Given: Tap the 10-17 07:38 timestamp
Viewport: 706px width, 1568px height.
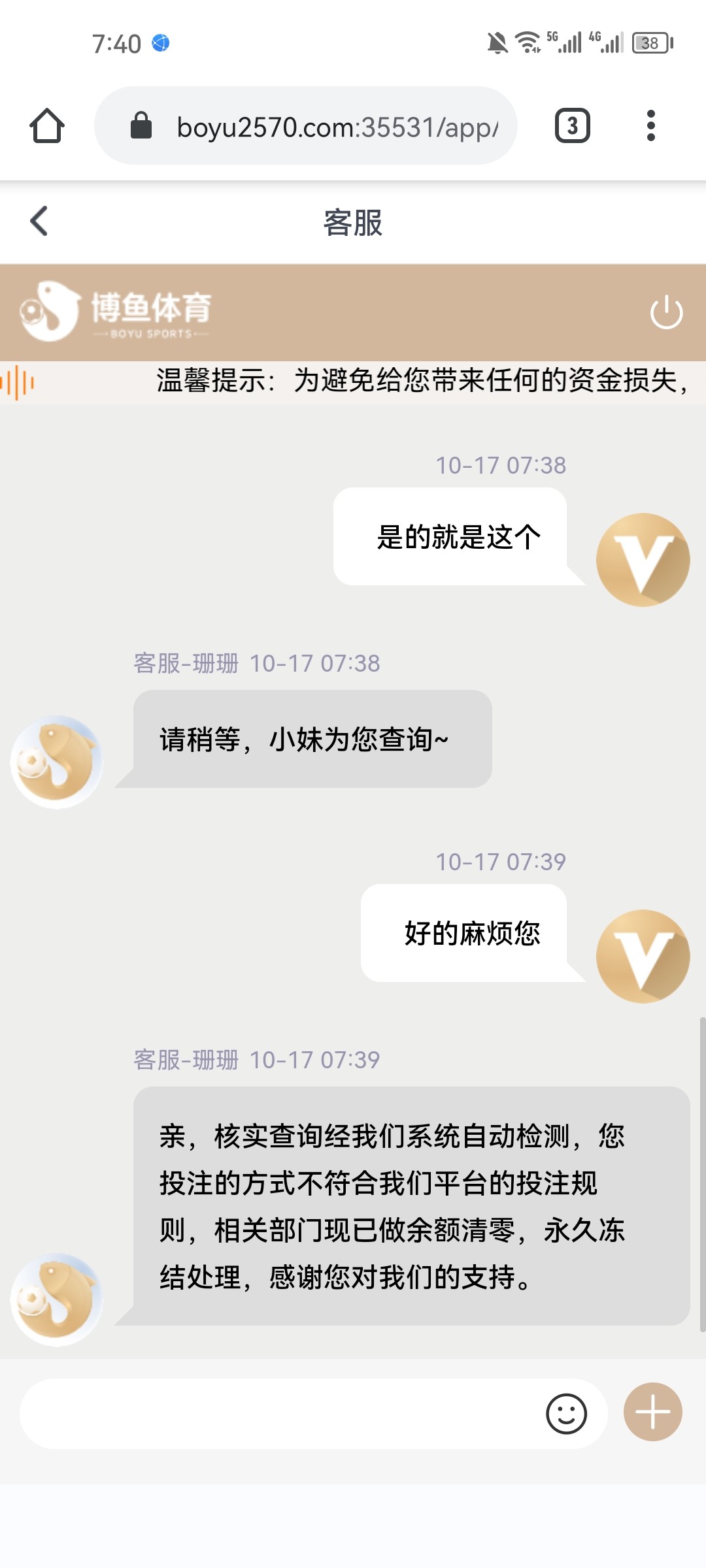Looking at the screenshot, I should tap(501, 465).
